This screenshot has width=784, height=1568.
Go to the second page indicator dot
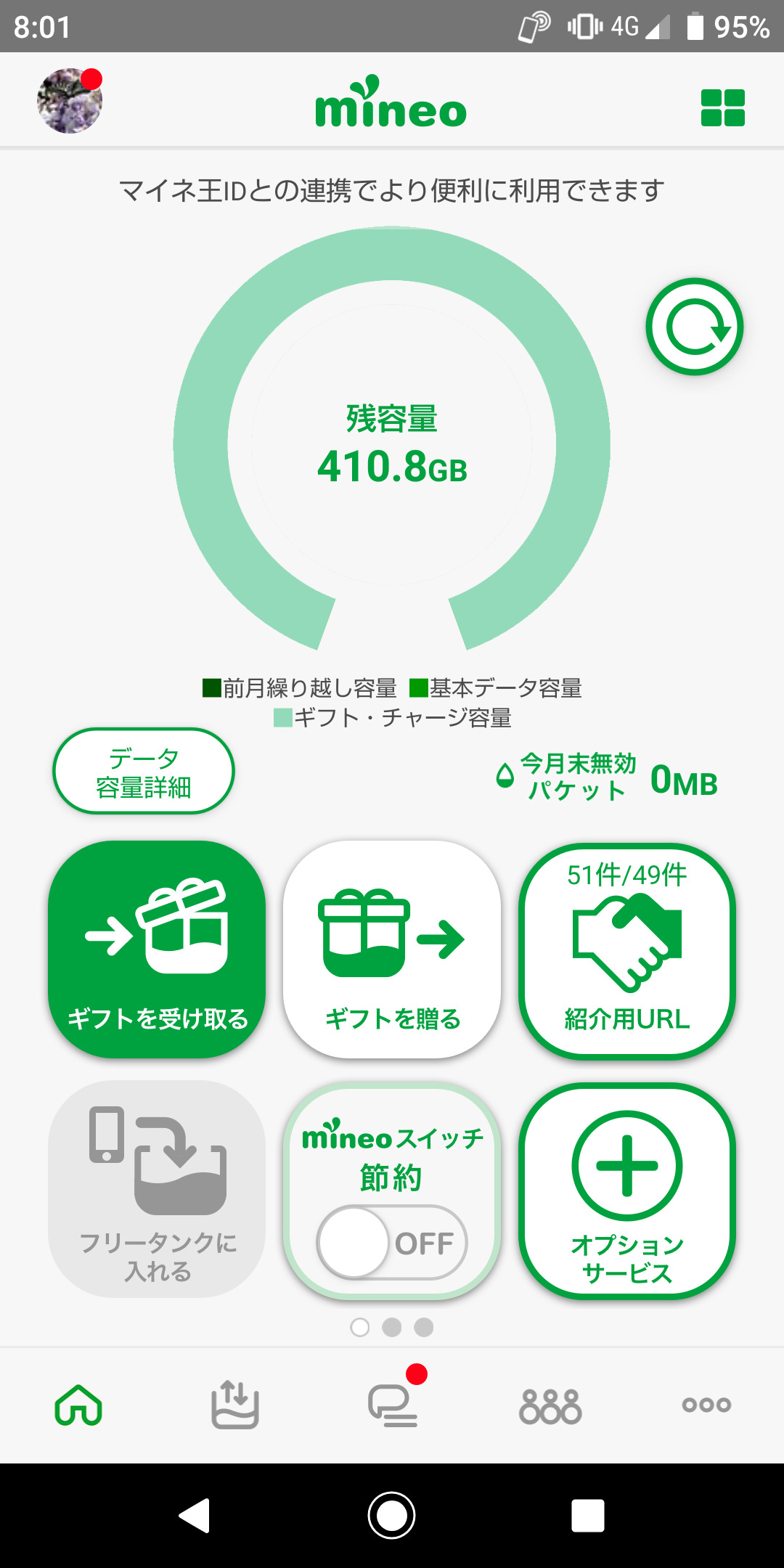tap(392, 1327)
